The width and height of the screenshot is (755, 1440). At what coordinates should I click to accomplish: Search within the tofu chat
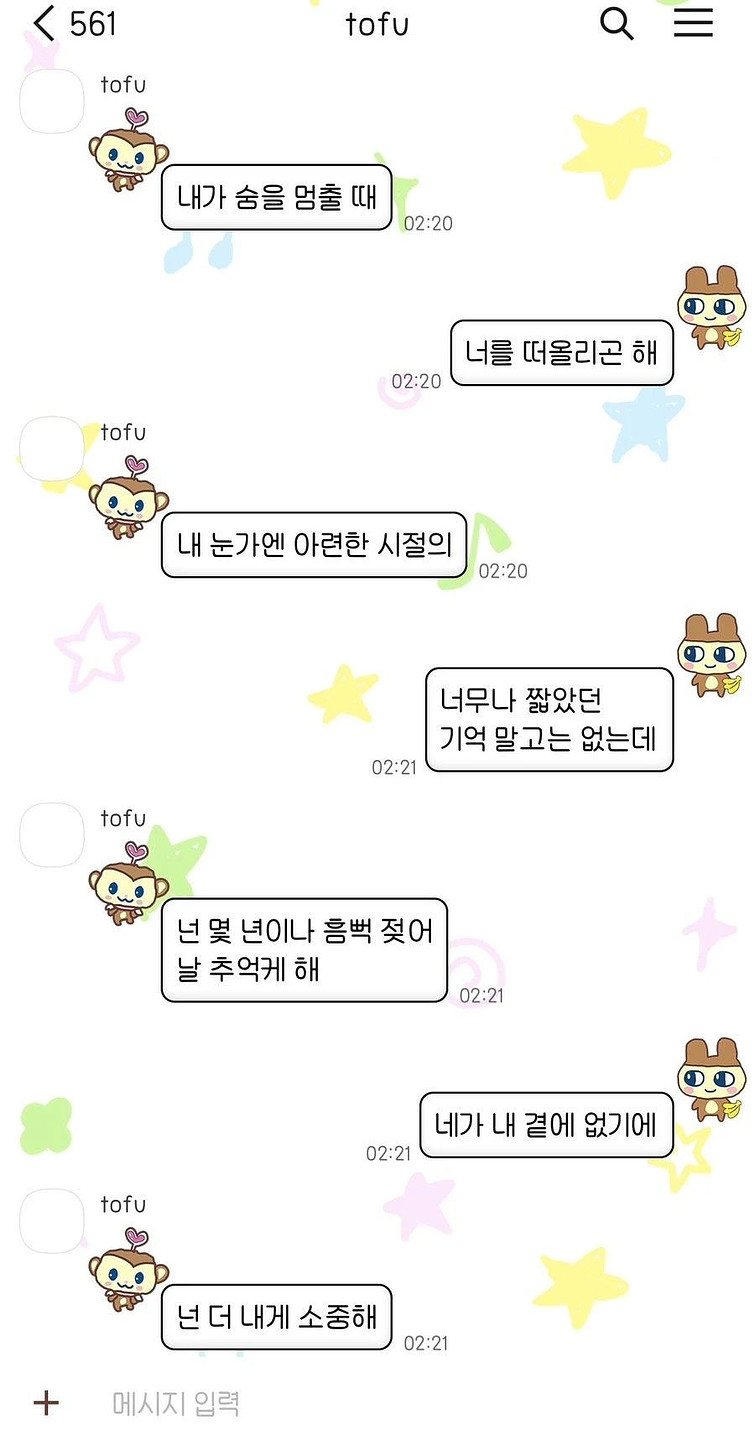tap(616, 24)
